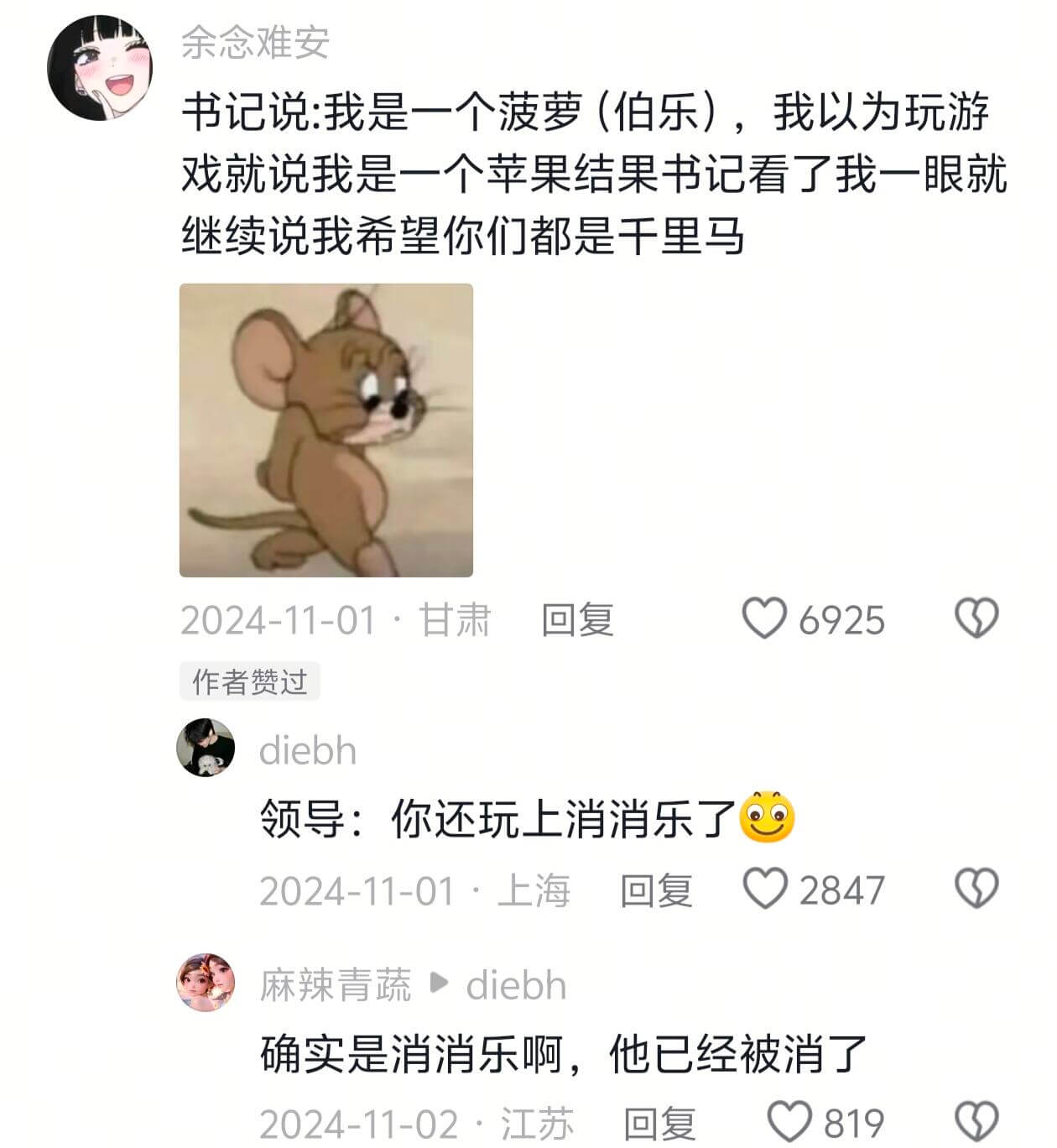
Task: Click the 作者赞过 label tag
Action: (x=251, y=682)
